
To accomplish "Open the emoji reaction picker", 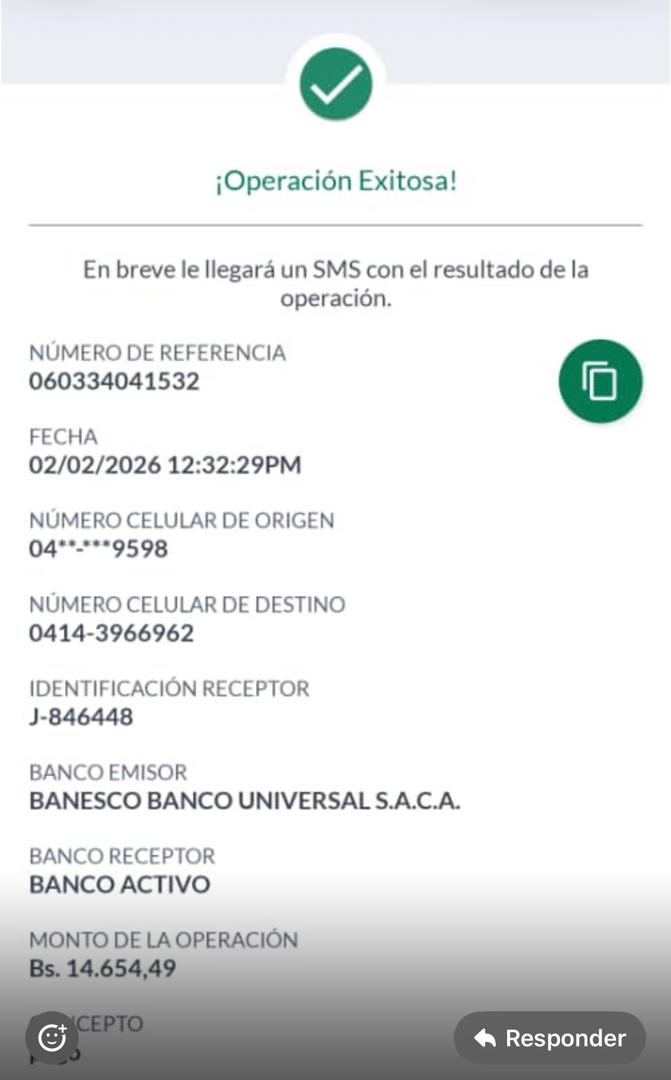I will click(52, 1037).
